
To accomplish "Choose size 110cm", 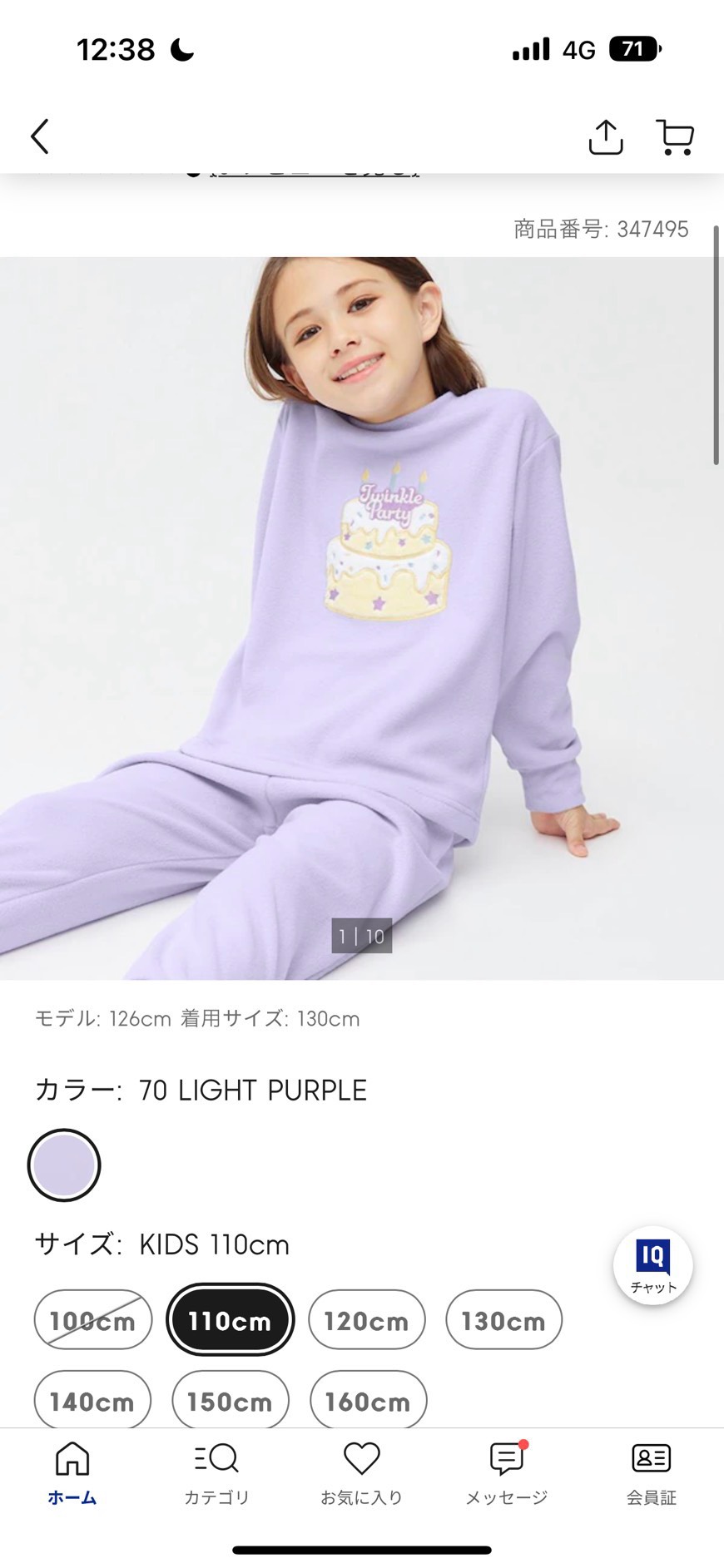I will tap(231, 1320).
